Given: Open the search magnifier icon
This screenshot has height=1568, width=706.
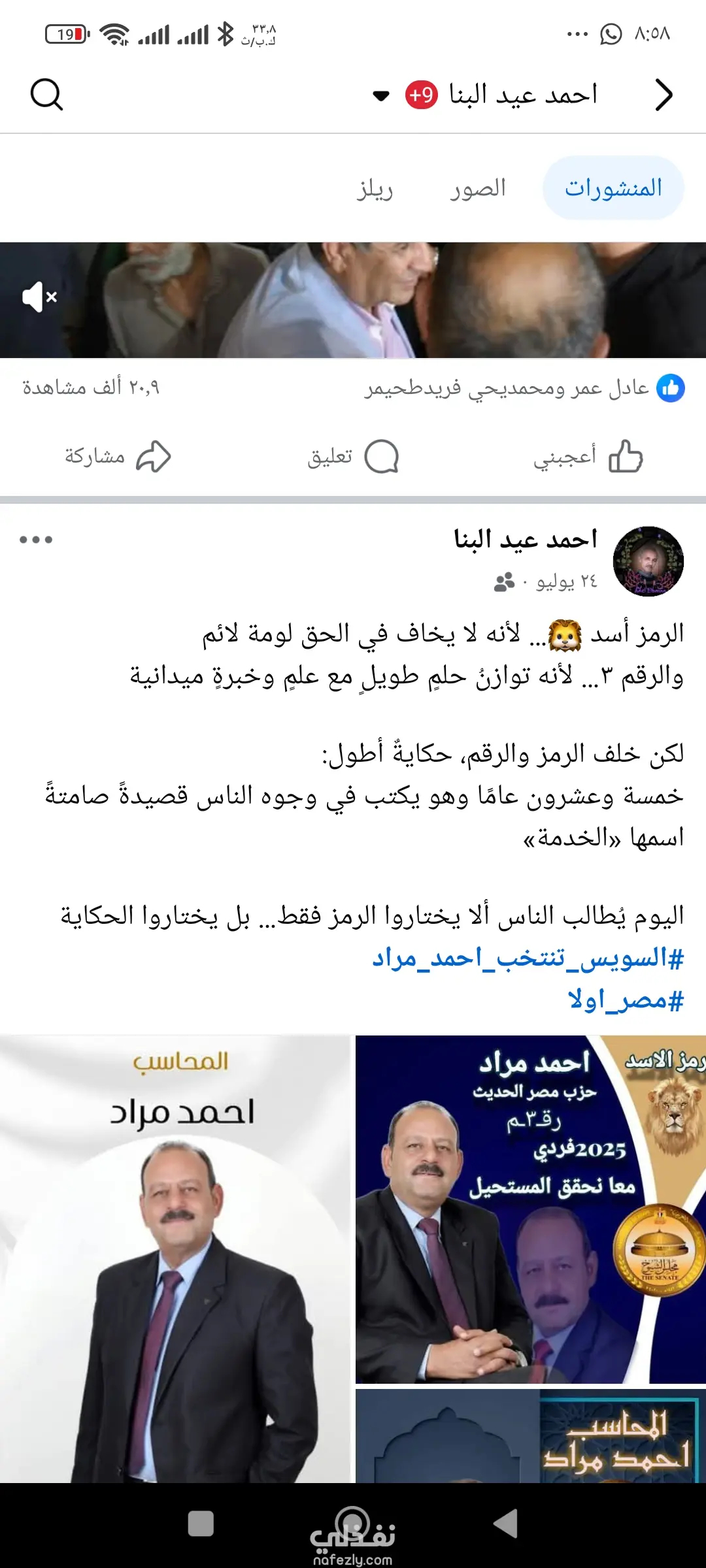Looking at the screenshot, I should point(46,95).
